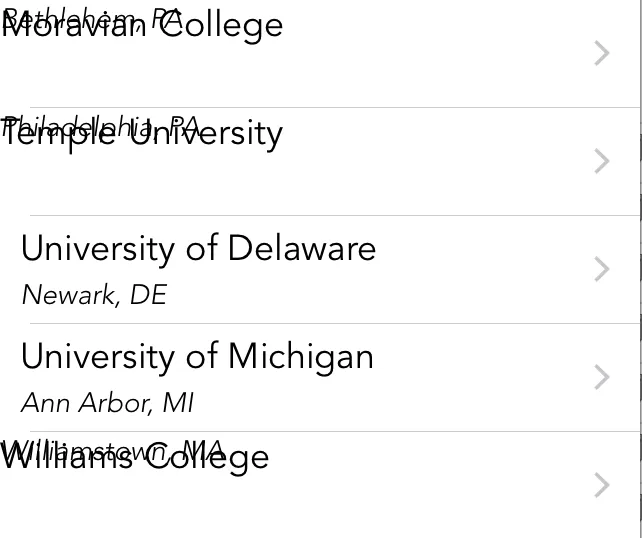The width and height of the screenshot is (642, 538).
Task: Tap the Williams College entry
Action: (x=300, y=485)
